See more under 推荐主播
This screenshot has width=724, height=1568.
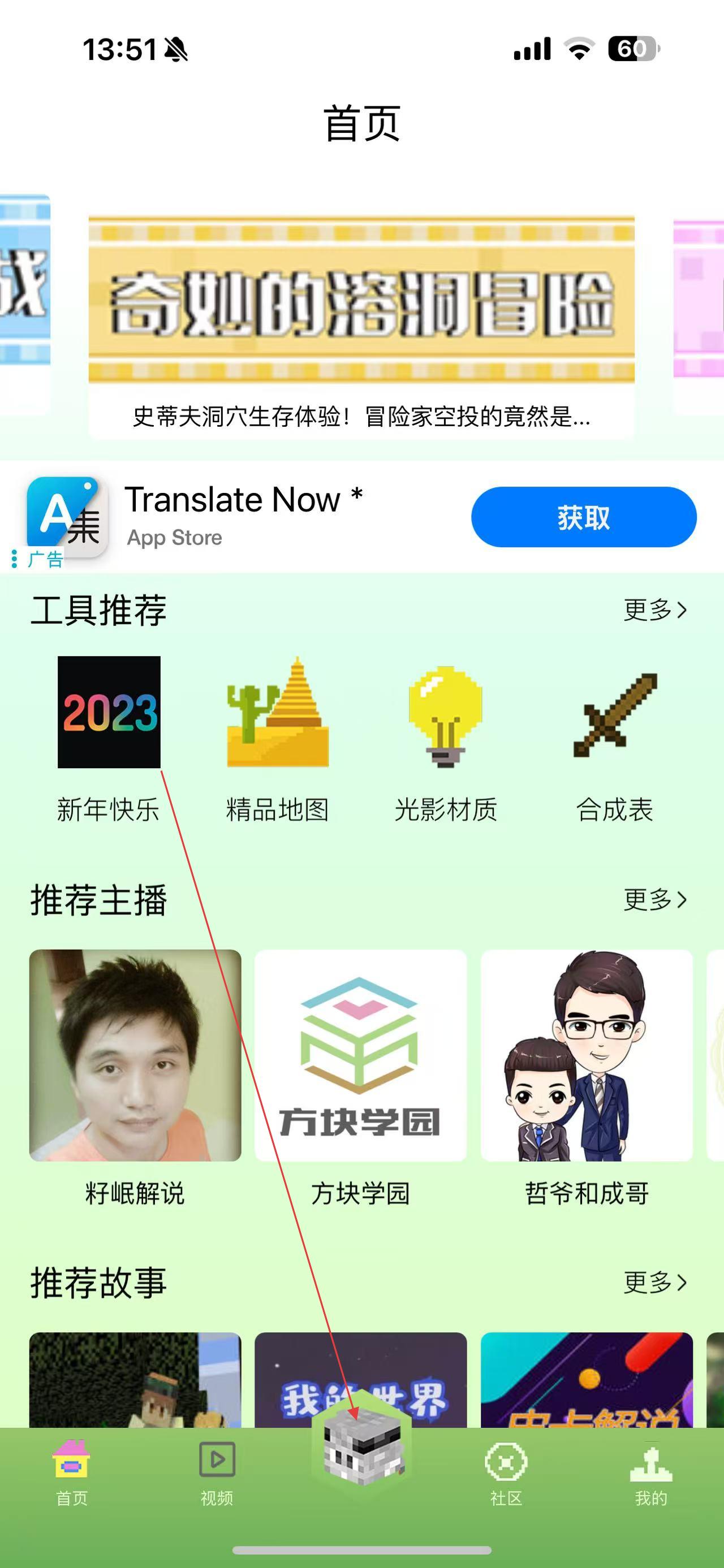click(654, 899)
